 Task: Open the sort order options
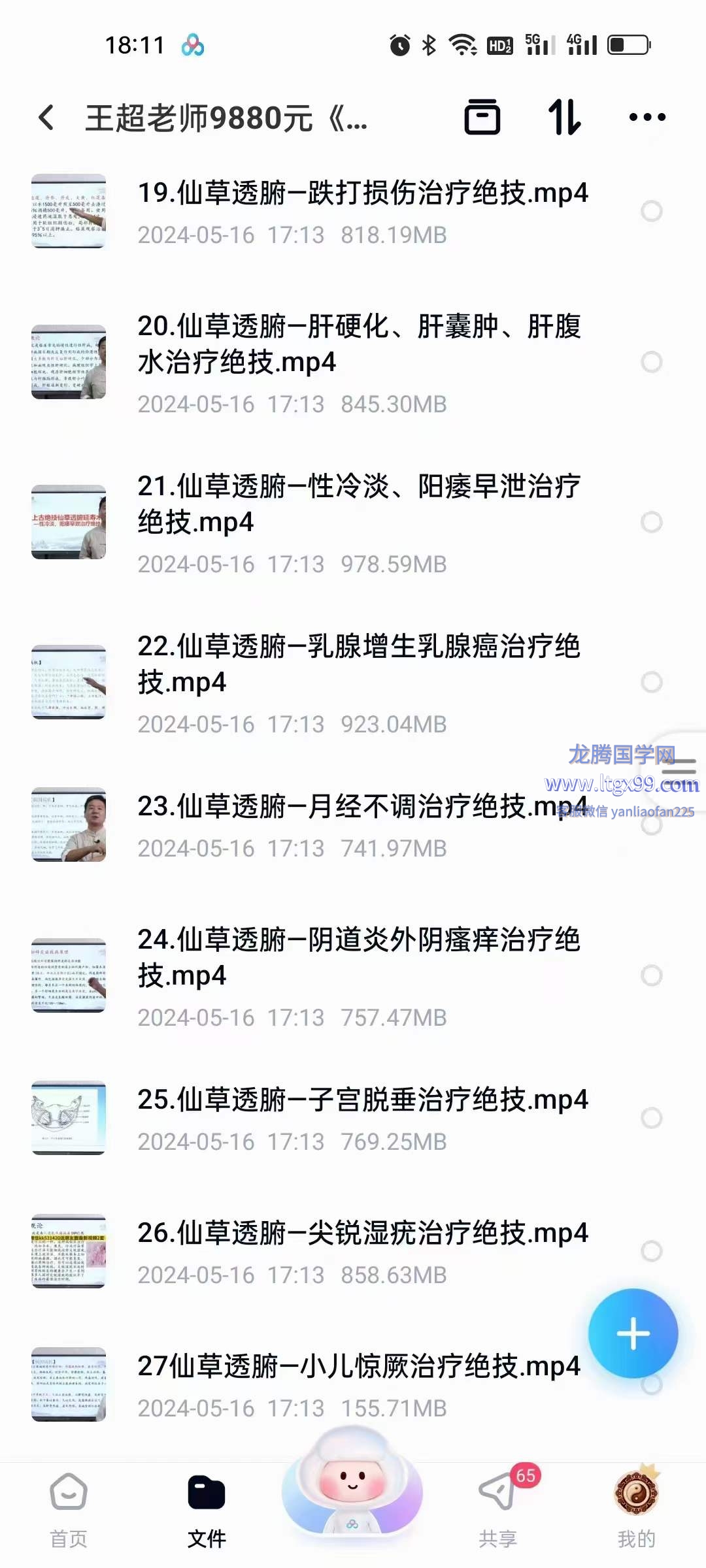click(564, 118)
